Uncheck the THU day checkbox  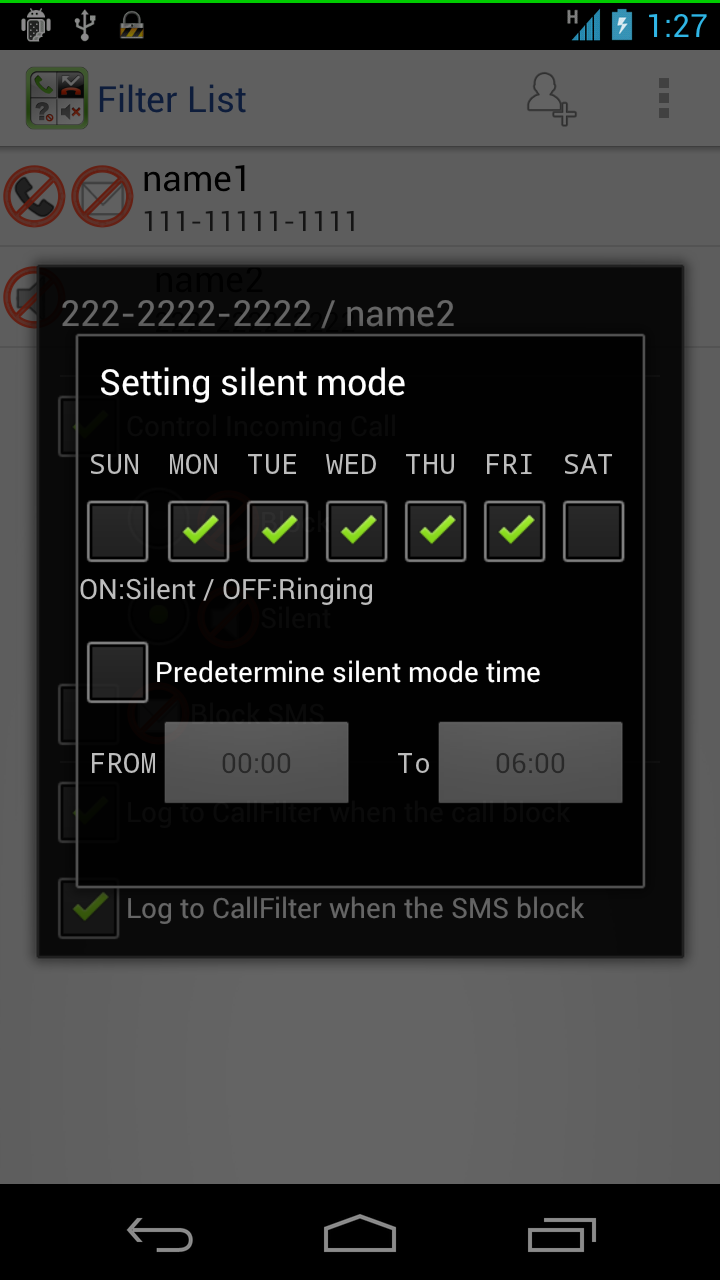pyautogui.click(x=435, y=531)
